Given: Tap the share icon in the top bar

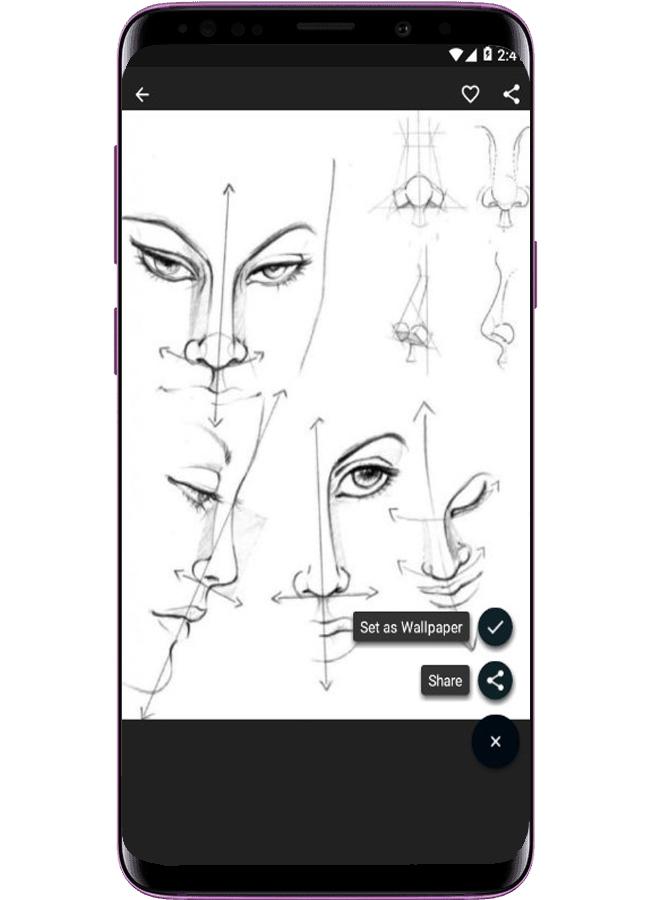Looking at the screenshot, I should pos(511,94).
